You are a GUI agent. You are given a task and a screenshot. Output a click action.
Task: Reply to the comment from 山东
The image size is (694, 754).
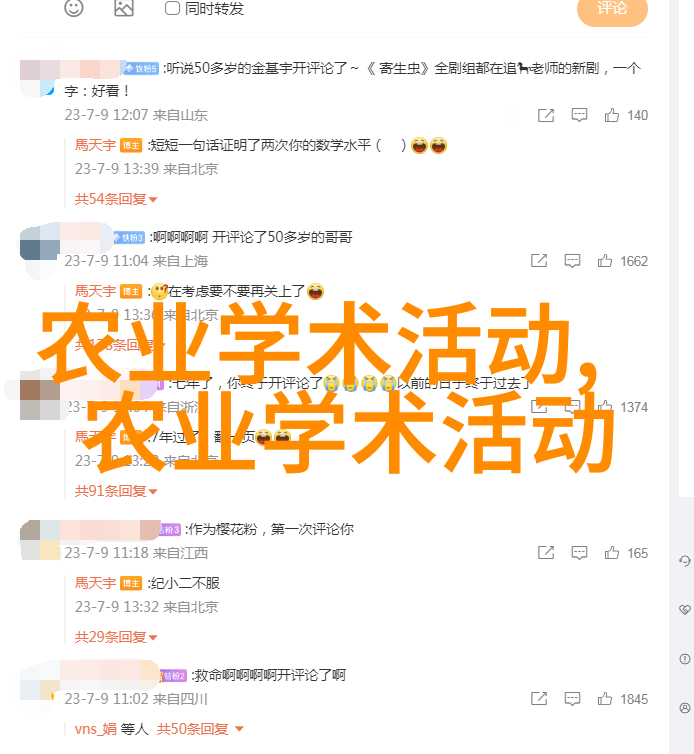[x=578, y=115]
